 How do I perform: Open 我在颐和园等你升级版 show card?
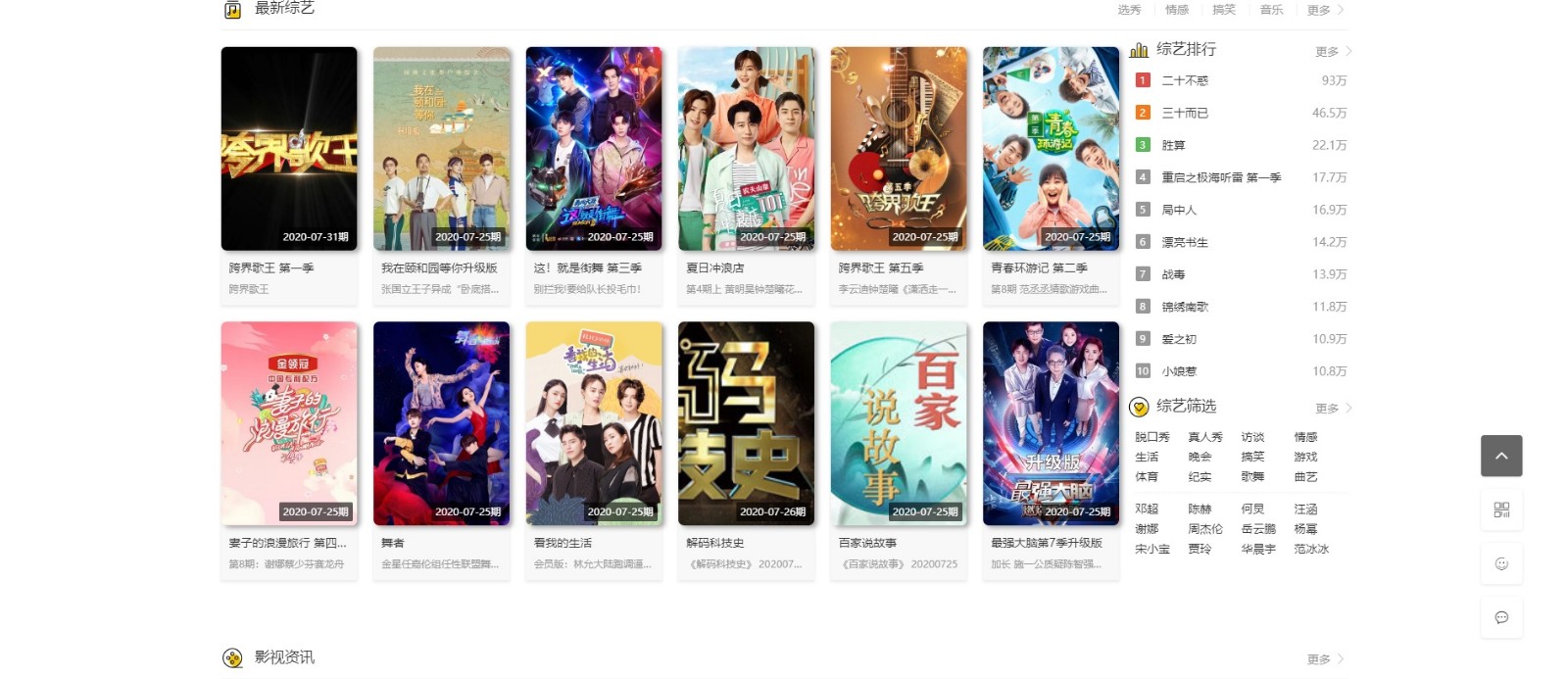coord(441,149)
